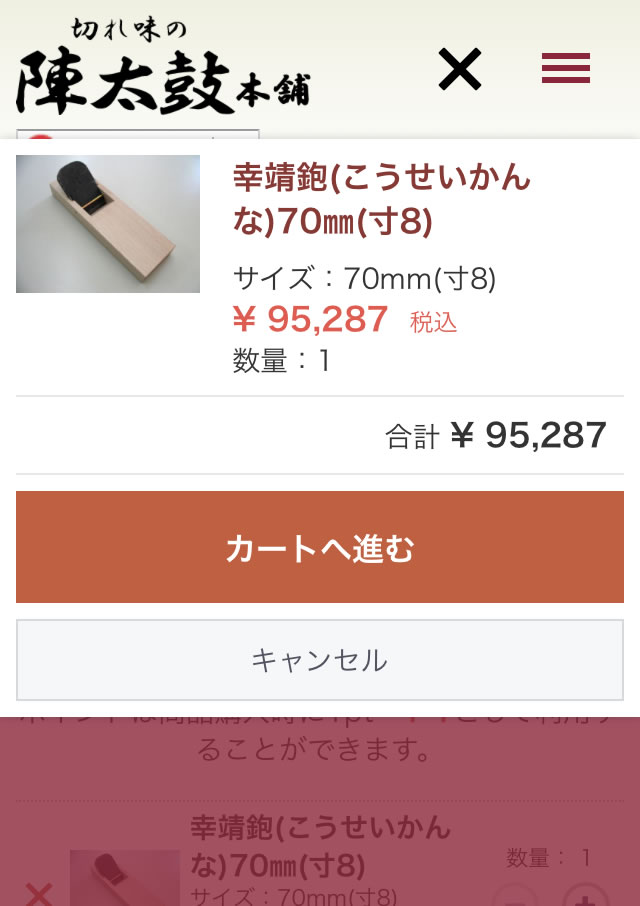Close the cart popup with the X
The width and height of the screenshot is (640, 906).
tap(460, 69)
